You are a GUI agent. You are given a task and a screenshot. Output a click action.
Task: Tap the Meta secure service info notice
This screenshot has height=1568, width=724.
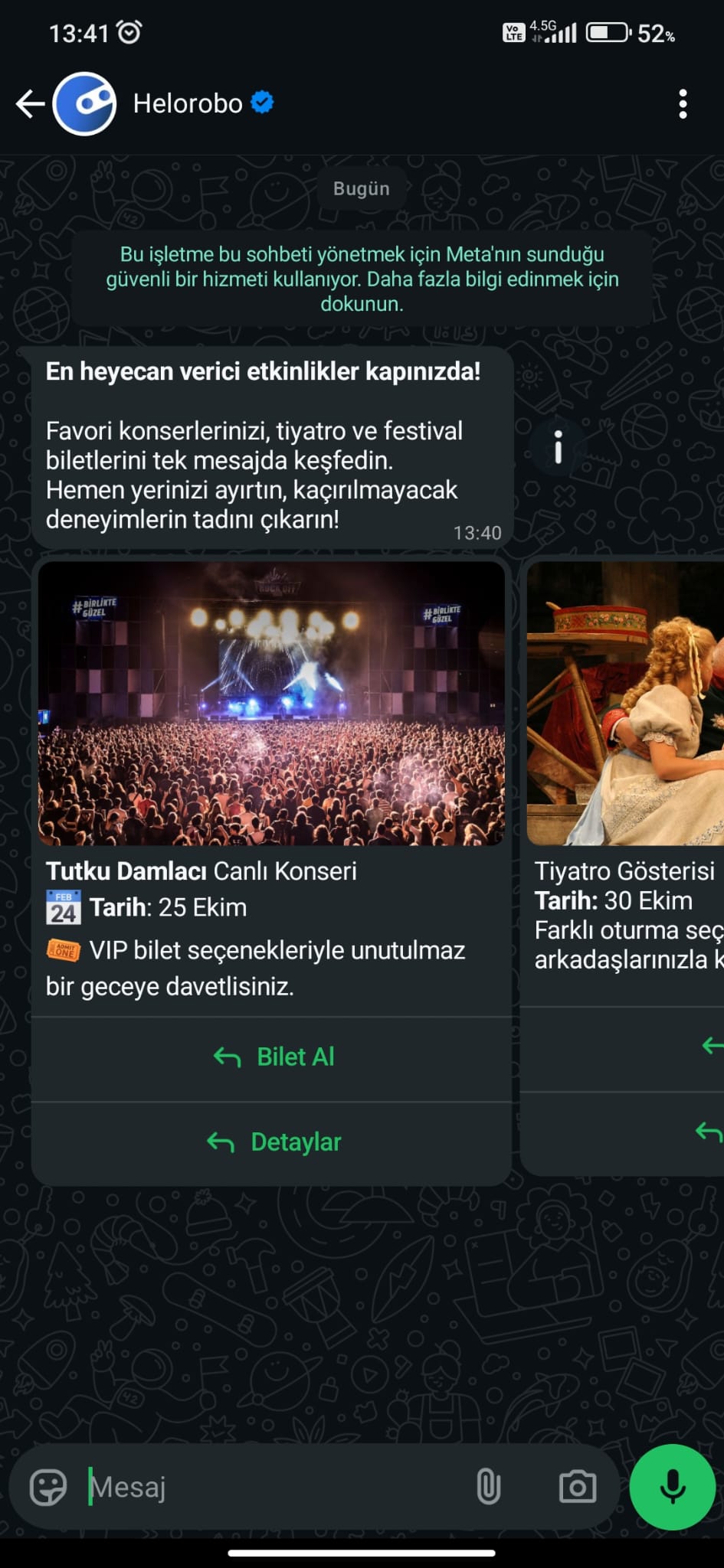(362, 279)
